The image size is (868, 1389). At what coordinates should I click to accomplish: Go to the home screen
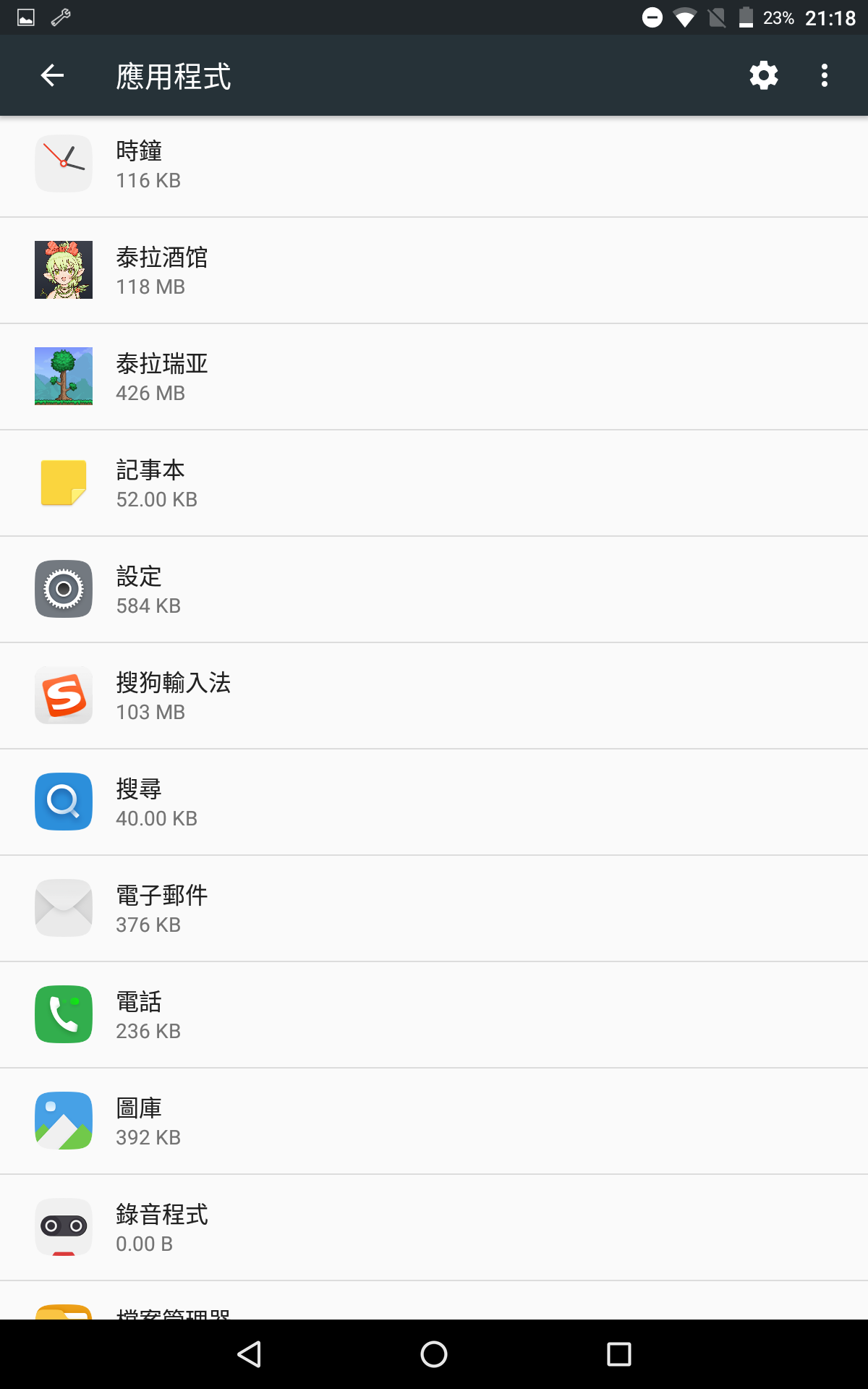click(x=434, y=1354)
